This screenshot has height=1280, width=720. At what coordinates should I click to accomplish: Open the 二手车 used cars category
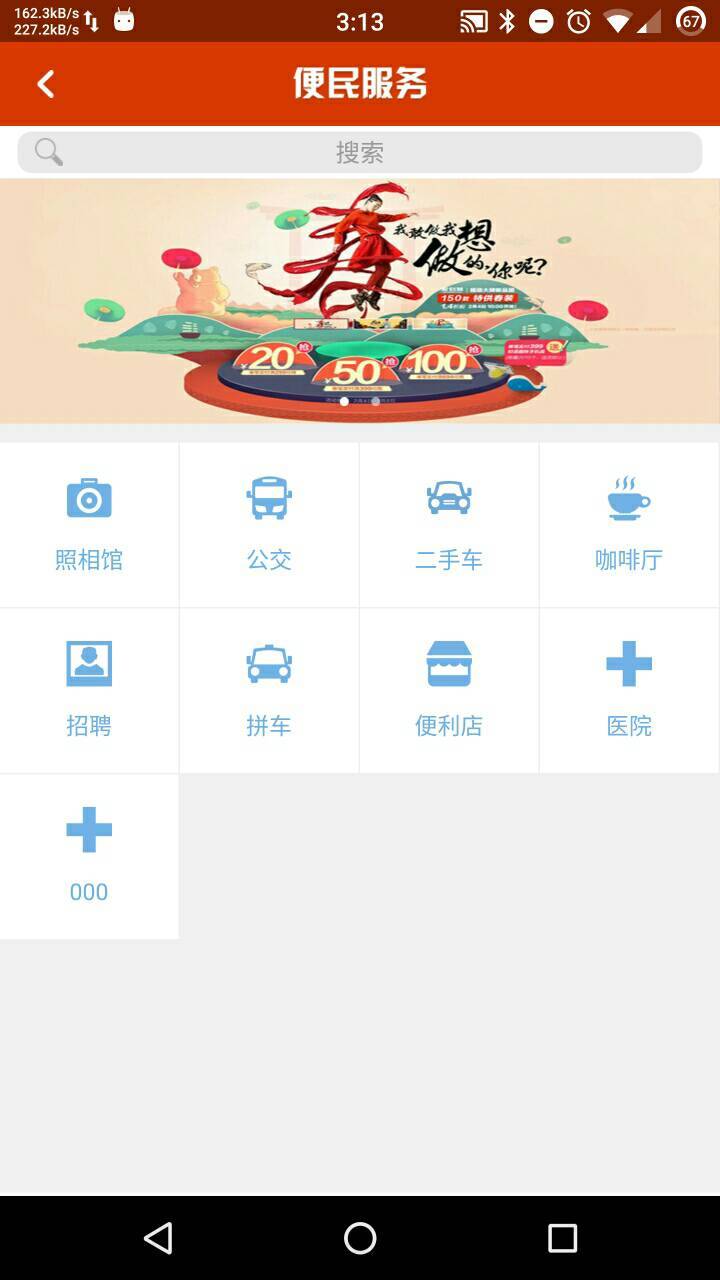tap(449, 524)
